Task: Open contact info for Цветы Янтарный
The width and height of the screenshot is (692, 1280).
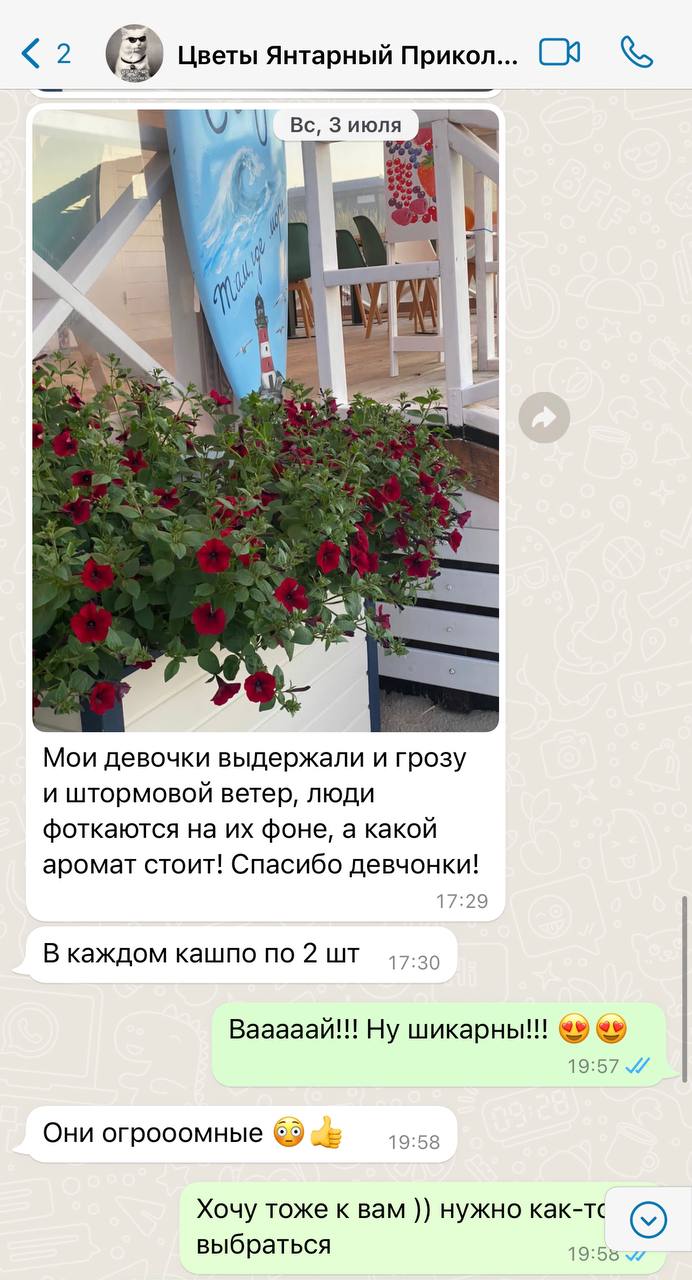Action: (x=347, y=55)
